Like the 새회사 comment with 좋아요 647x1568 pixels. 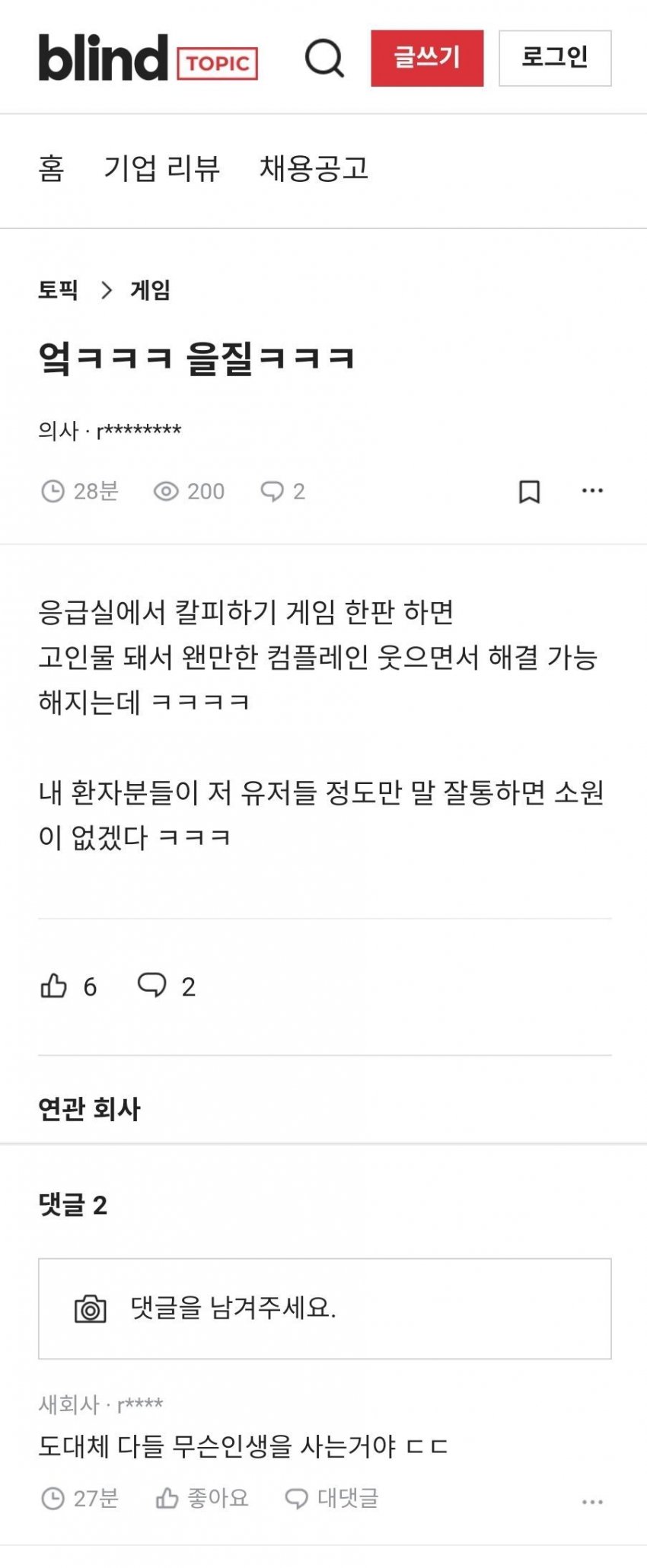click(x=202, y=1499)
